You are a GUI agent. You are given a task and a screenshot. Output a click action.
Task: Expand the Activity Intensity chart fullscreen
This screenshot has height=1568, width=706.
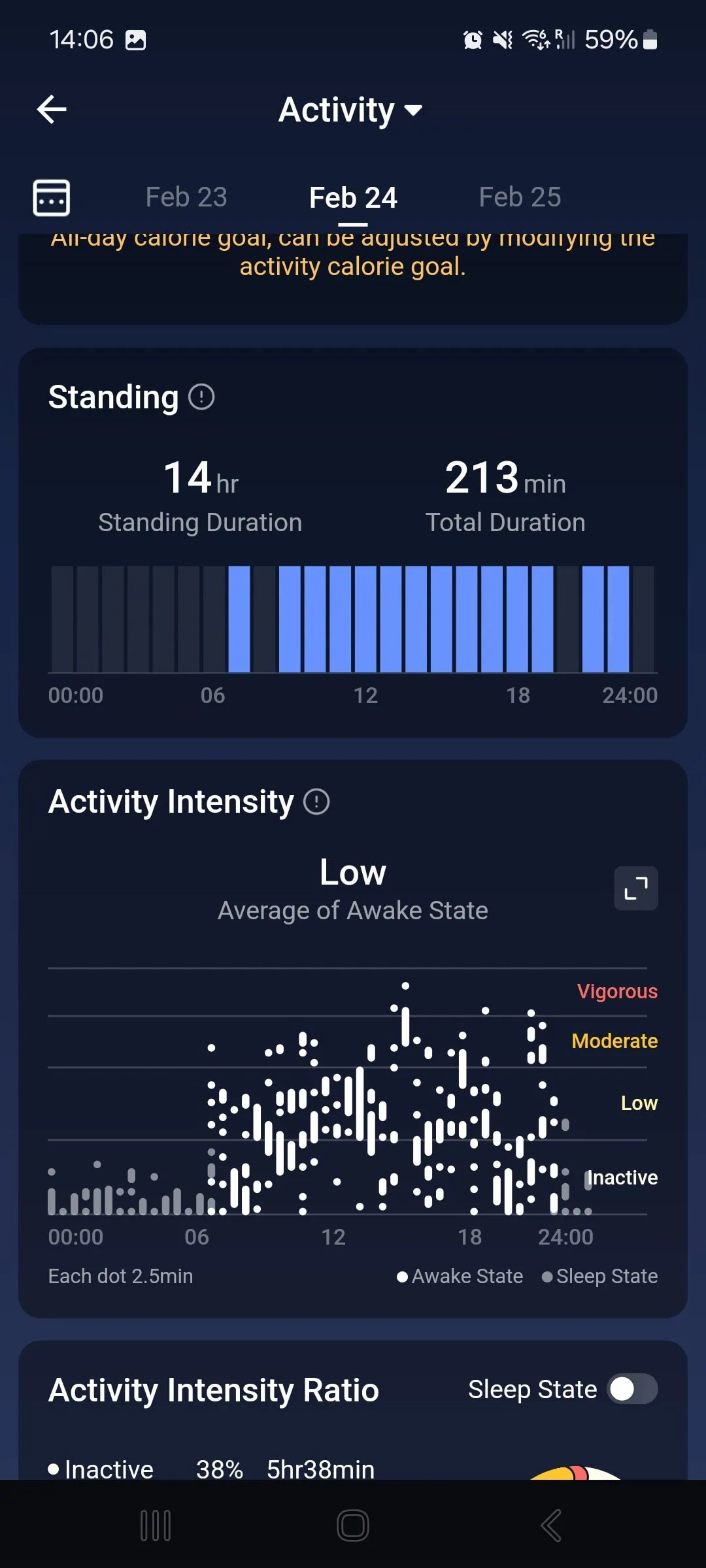(635, 889)
